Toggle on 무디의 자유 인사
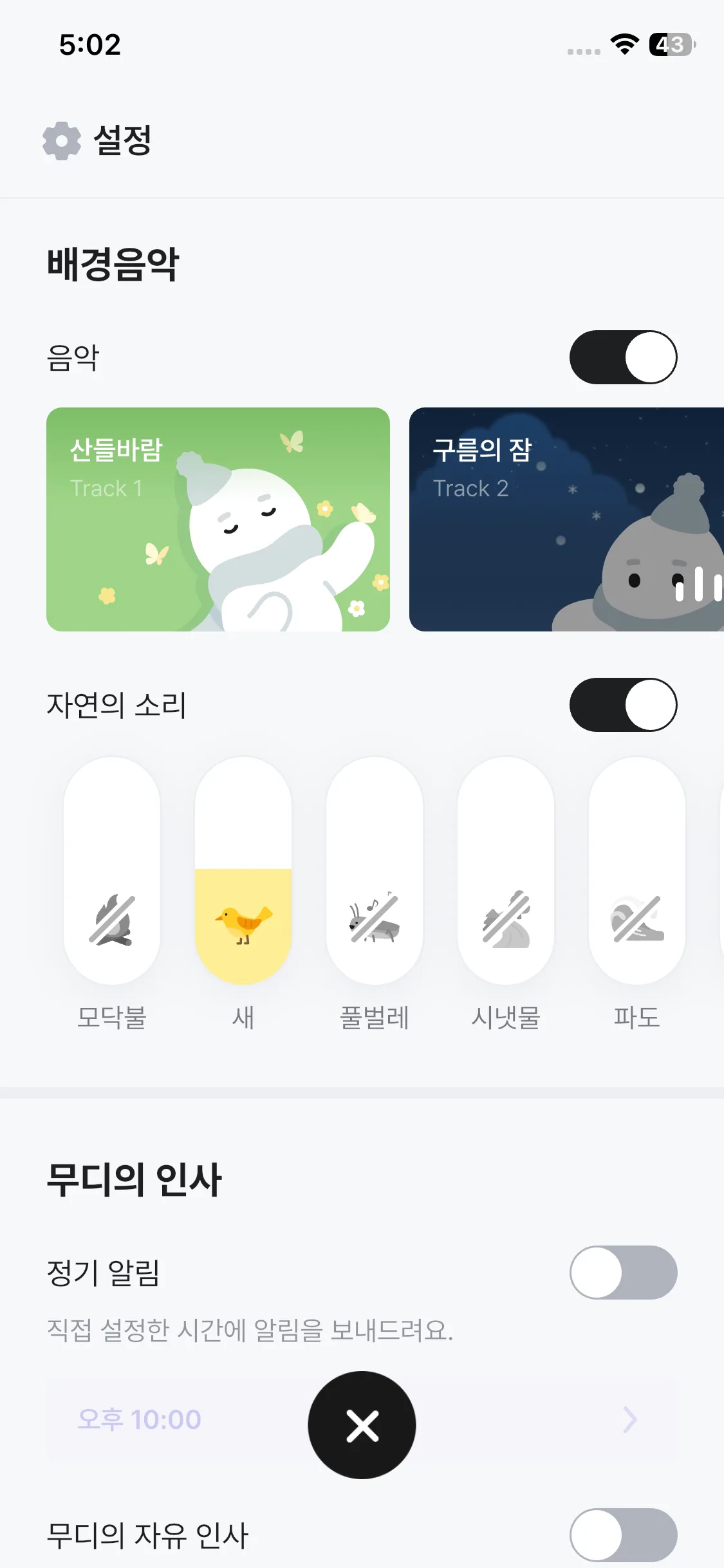This screenshot has width=724, height=1568. pyautogui.click(x=623, y=1535)
